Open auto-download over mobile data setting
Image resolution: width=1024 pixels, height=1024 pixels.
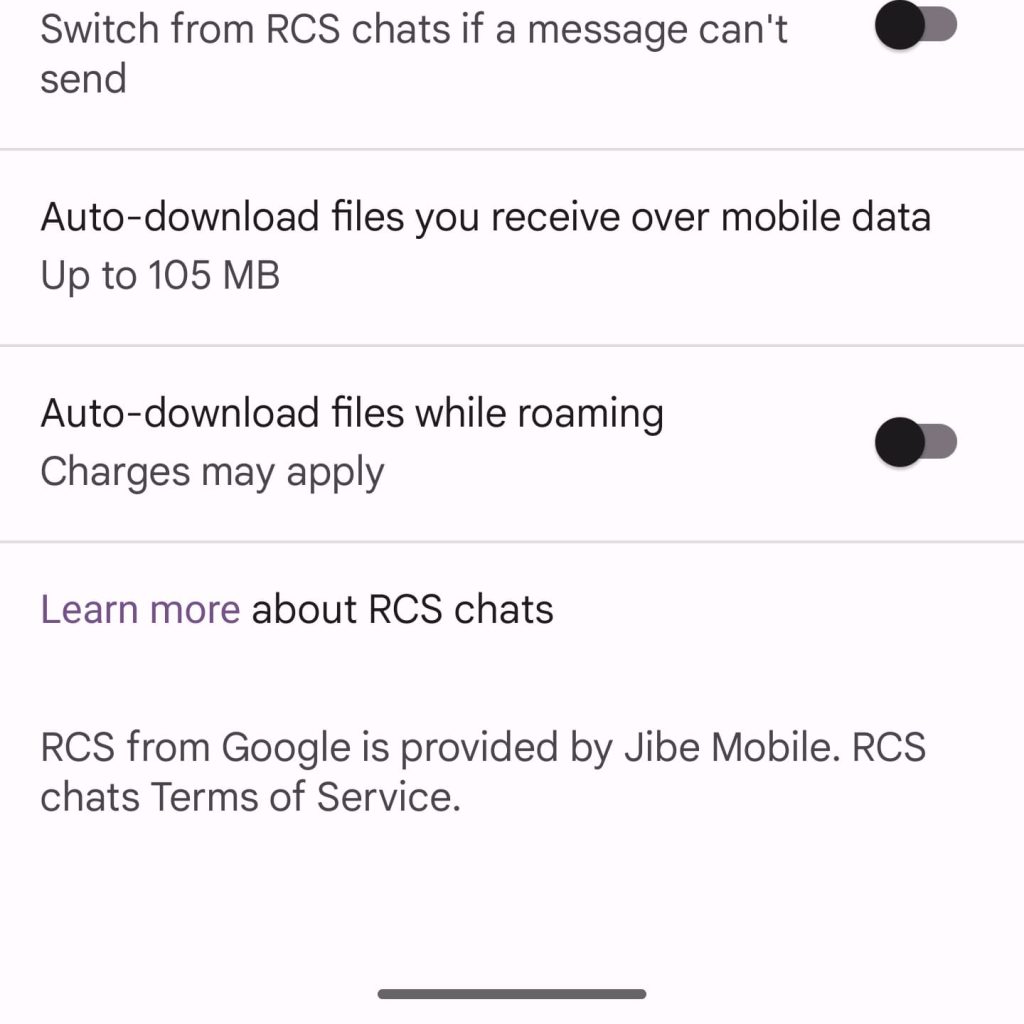(x=485, y=245)
